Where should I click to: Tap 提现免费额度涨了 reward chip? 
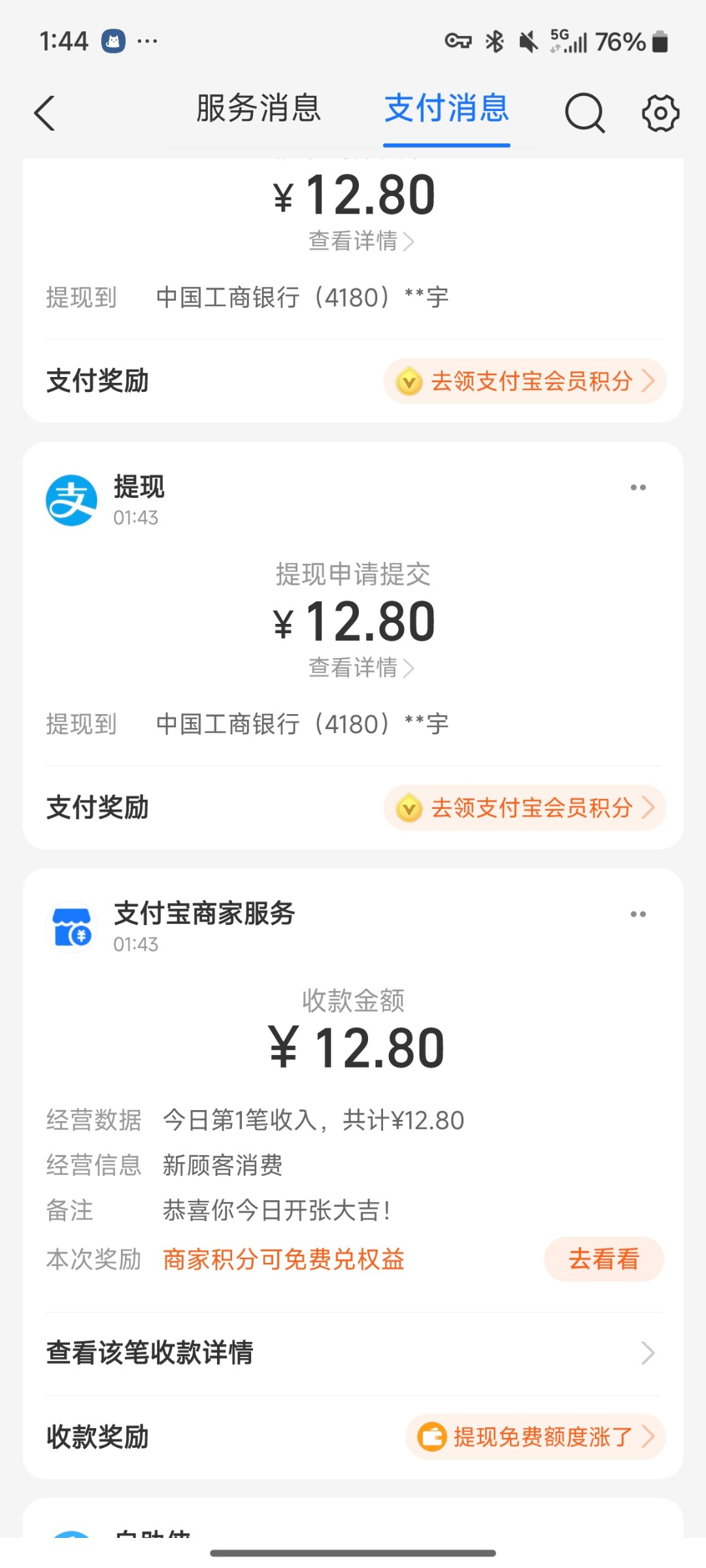(x=535, y=1437)
